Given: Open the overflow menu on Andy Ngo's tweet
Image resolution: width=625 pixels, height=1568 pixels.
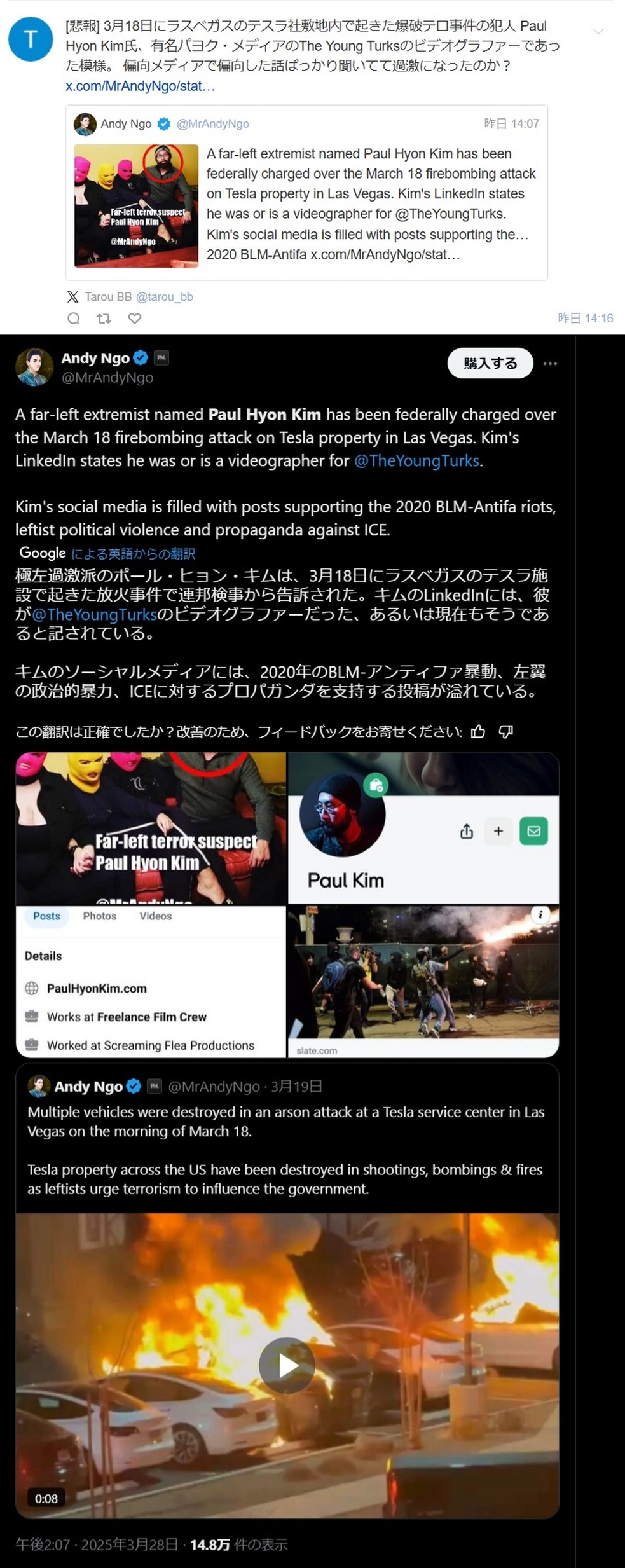Looking at the screenshot, I should click(x=550, y=364).
